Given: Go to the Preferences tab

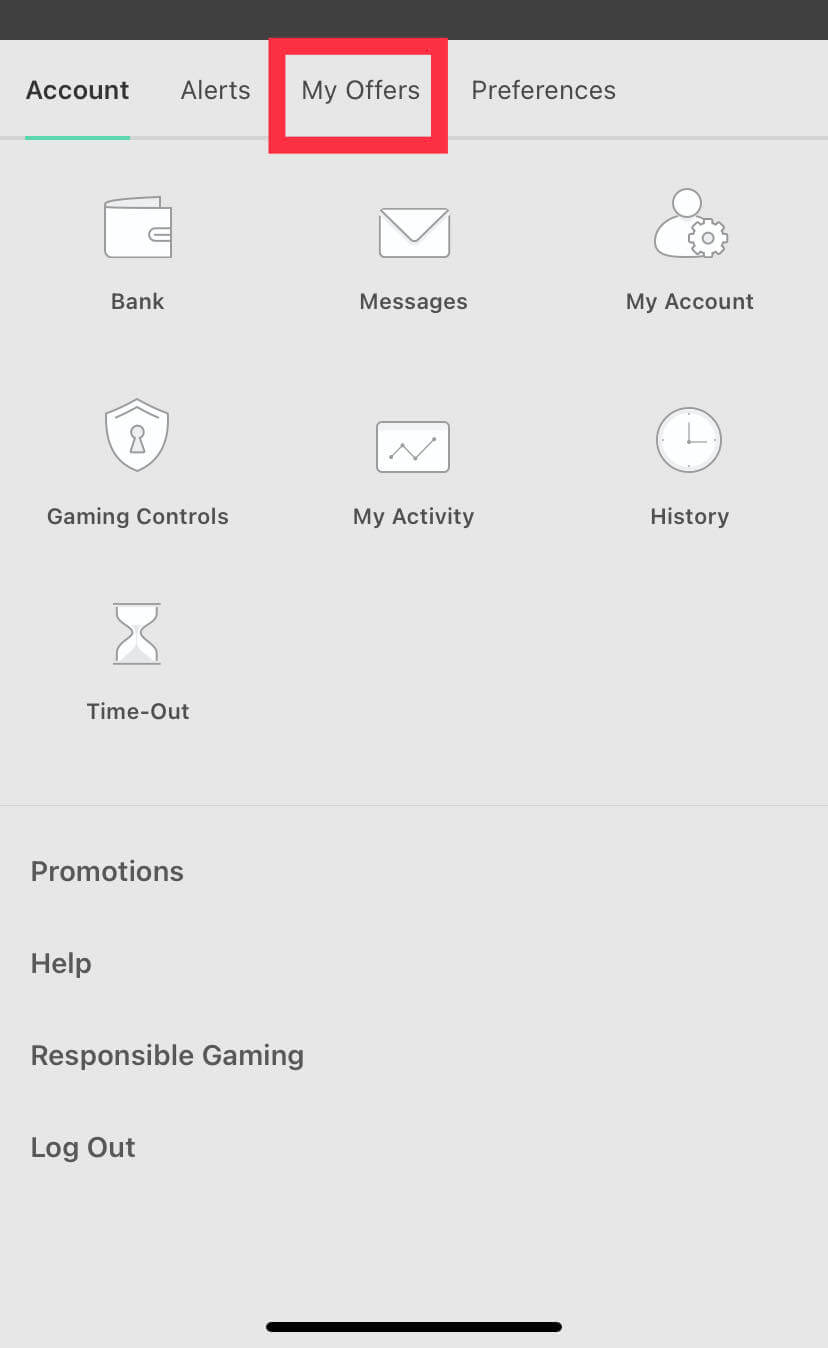Looking at the screenshot, I should click(x=543, y=90).
